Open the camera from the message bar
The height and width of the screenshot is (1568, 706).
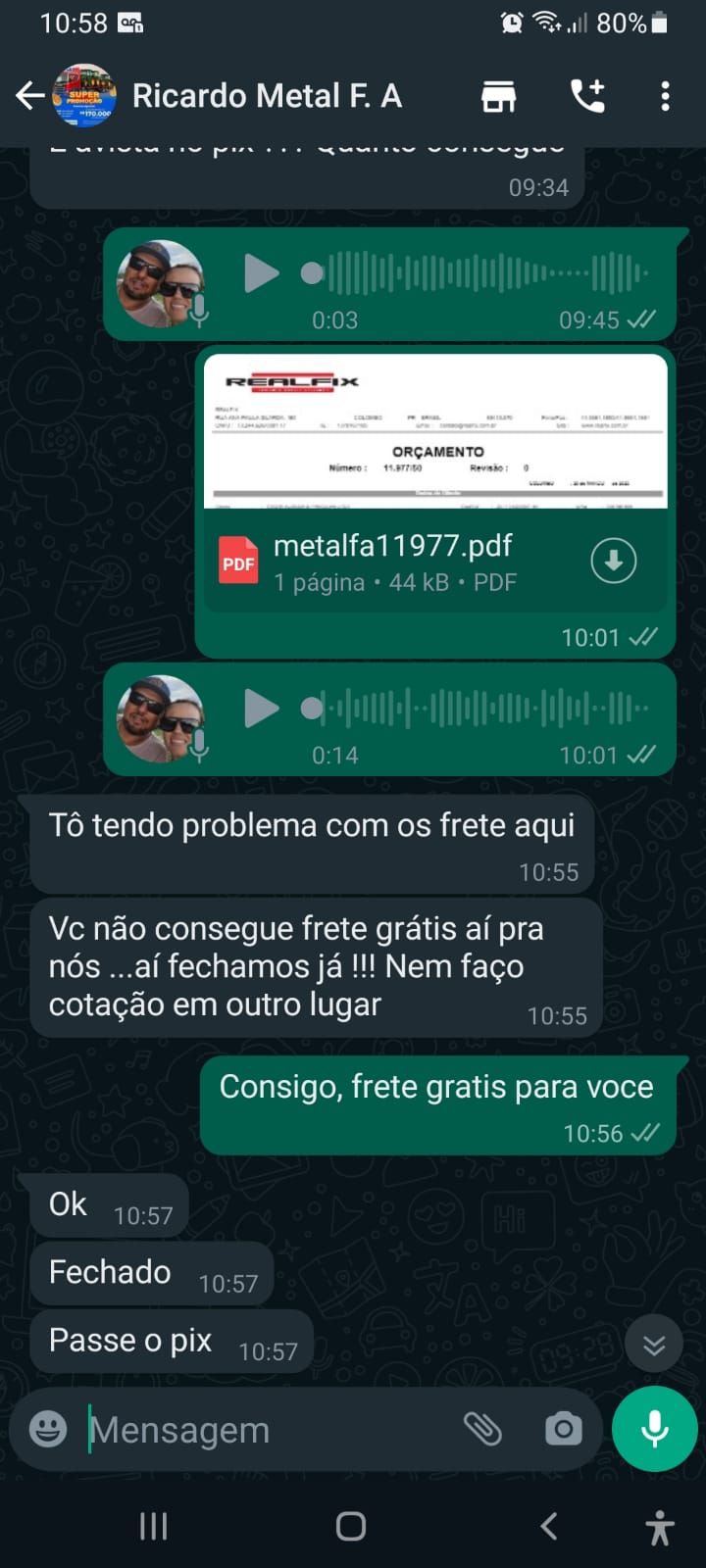pyautogui.click(x=563, y=1429)
